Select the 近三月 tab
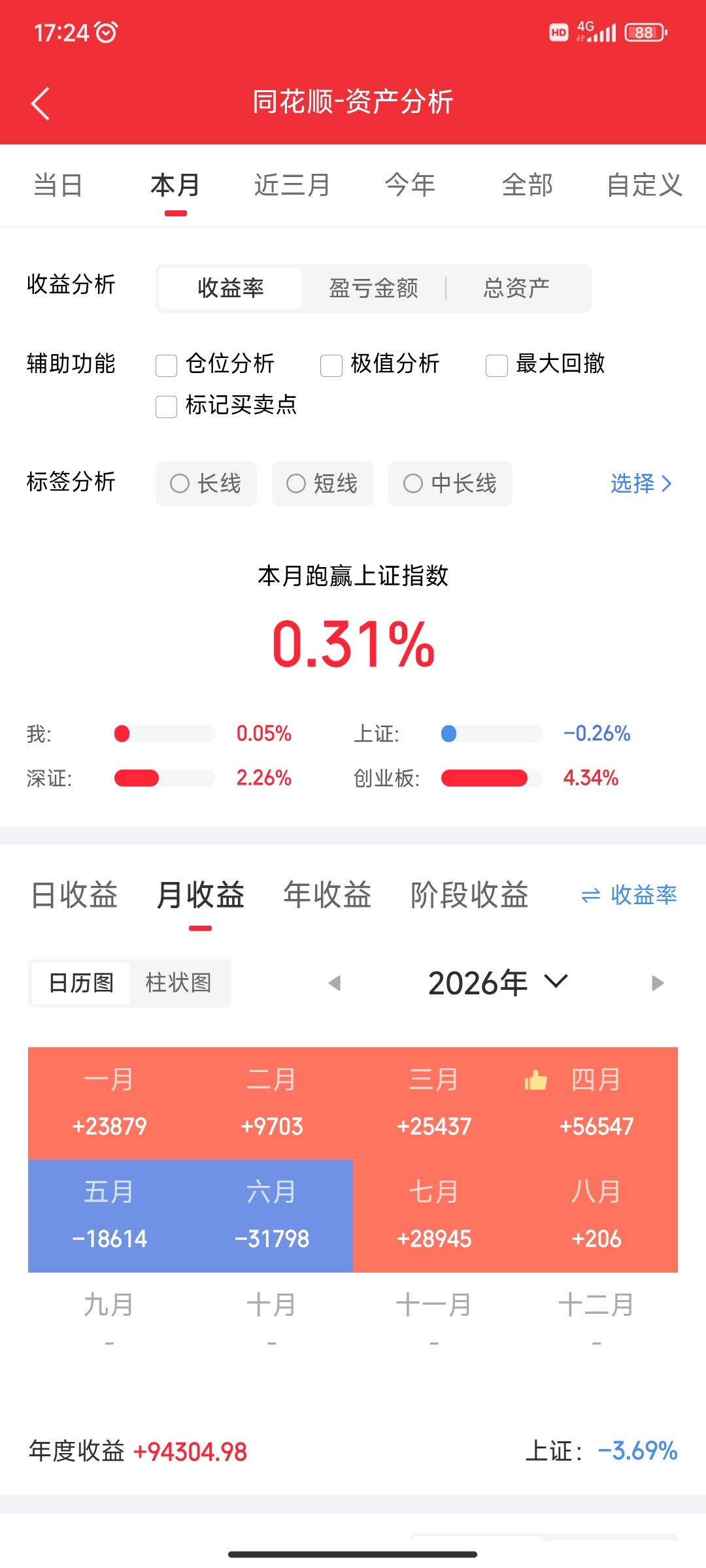Image resolution: width=706 pixels, height=1568 pixels. tap(292, 185)
